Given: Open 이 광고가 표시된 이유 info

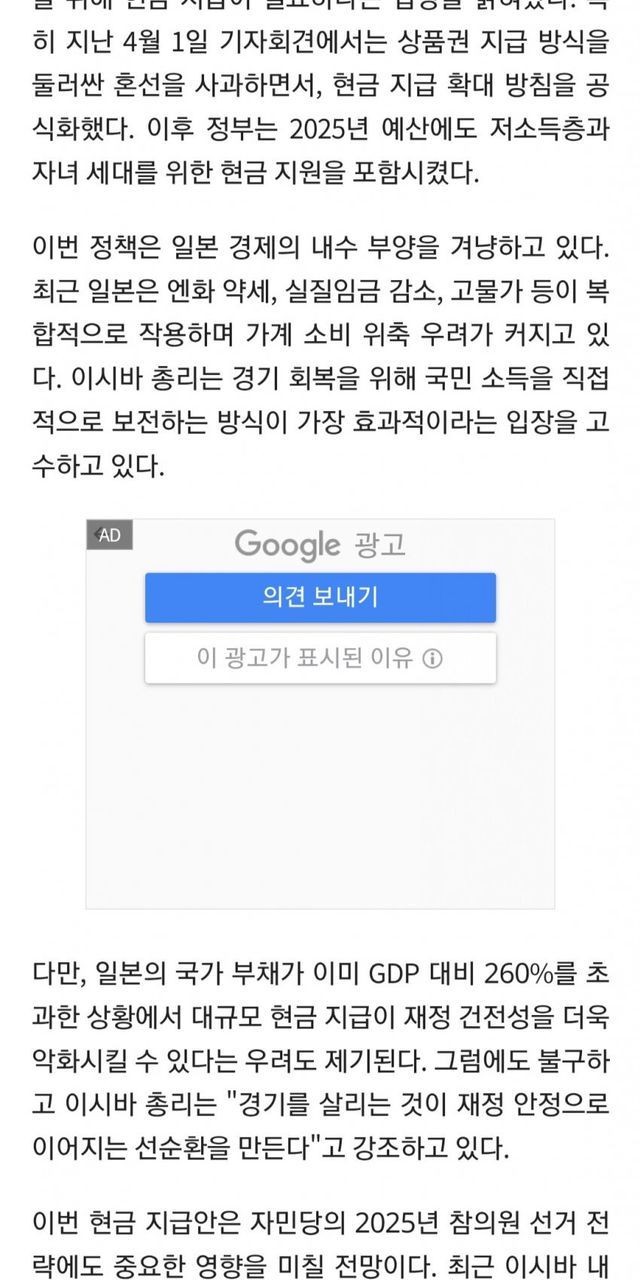Looking at the screenshot, I should pyautogui.click(x=320, y=658).
